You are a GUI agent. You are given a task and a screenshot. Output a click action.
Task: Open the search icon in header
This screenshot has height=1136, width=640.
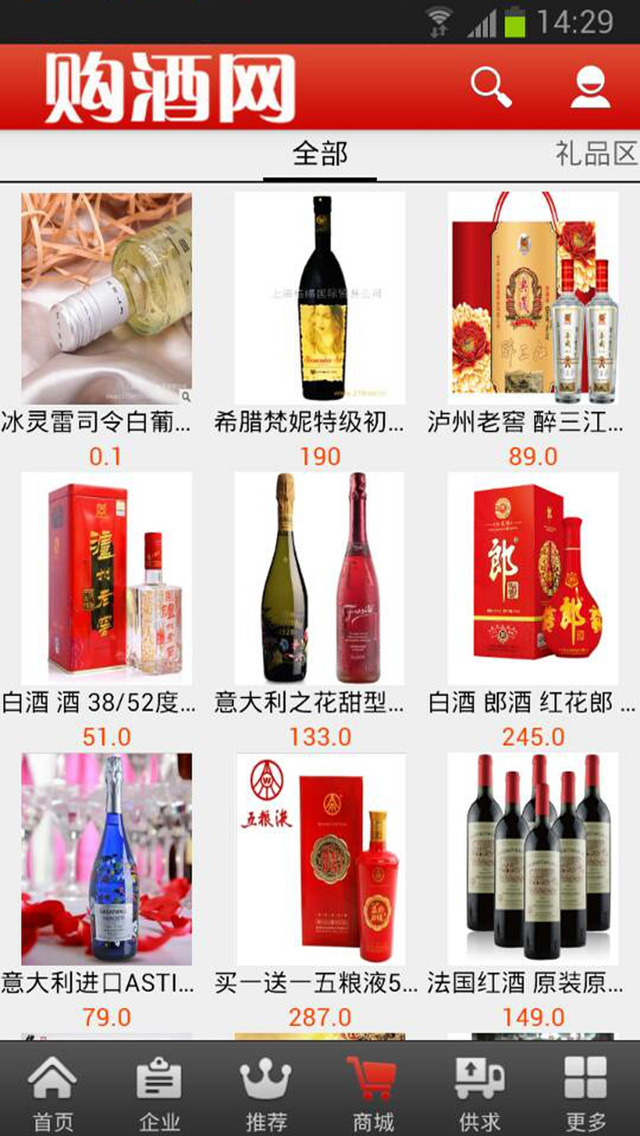491,87
